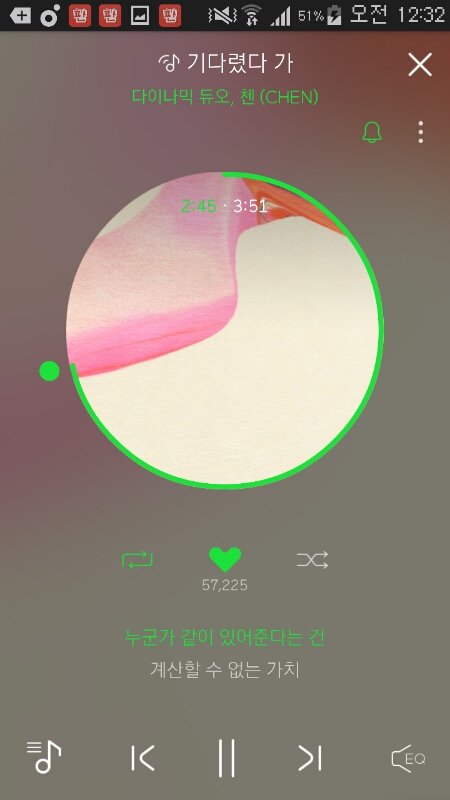Open the playlist queue
Image resolution: width=450 pixels, height=800 pixels.
(x=44, y=757)
